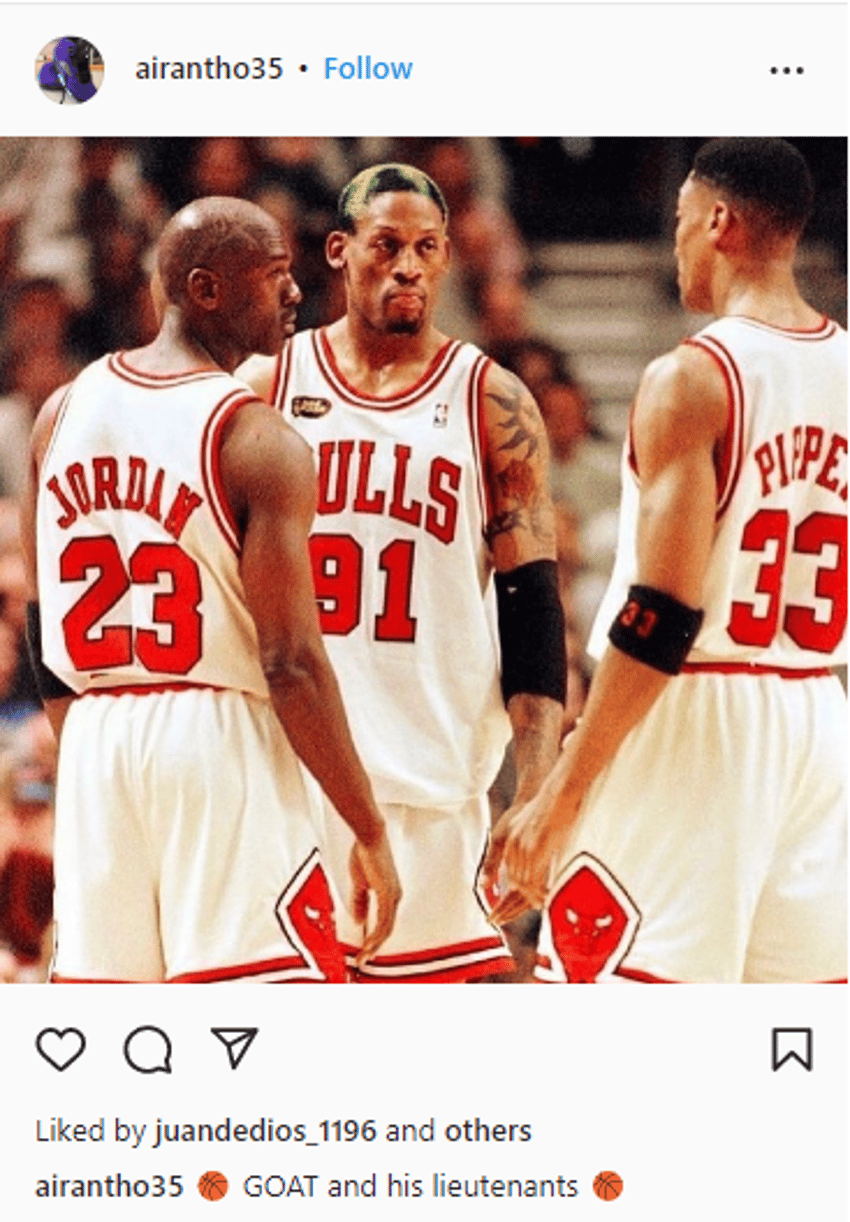Follow airantho35

[366, 69]
